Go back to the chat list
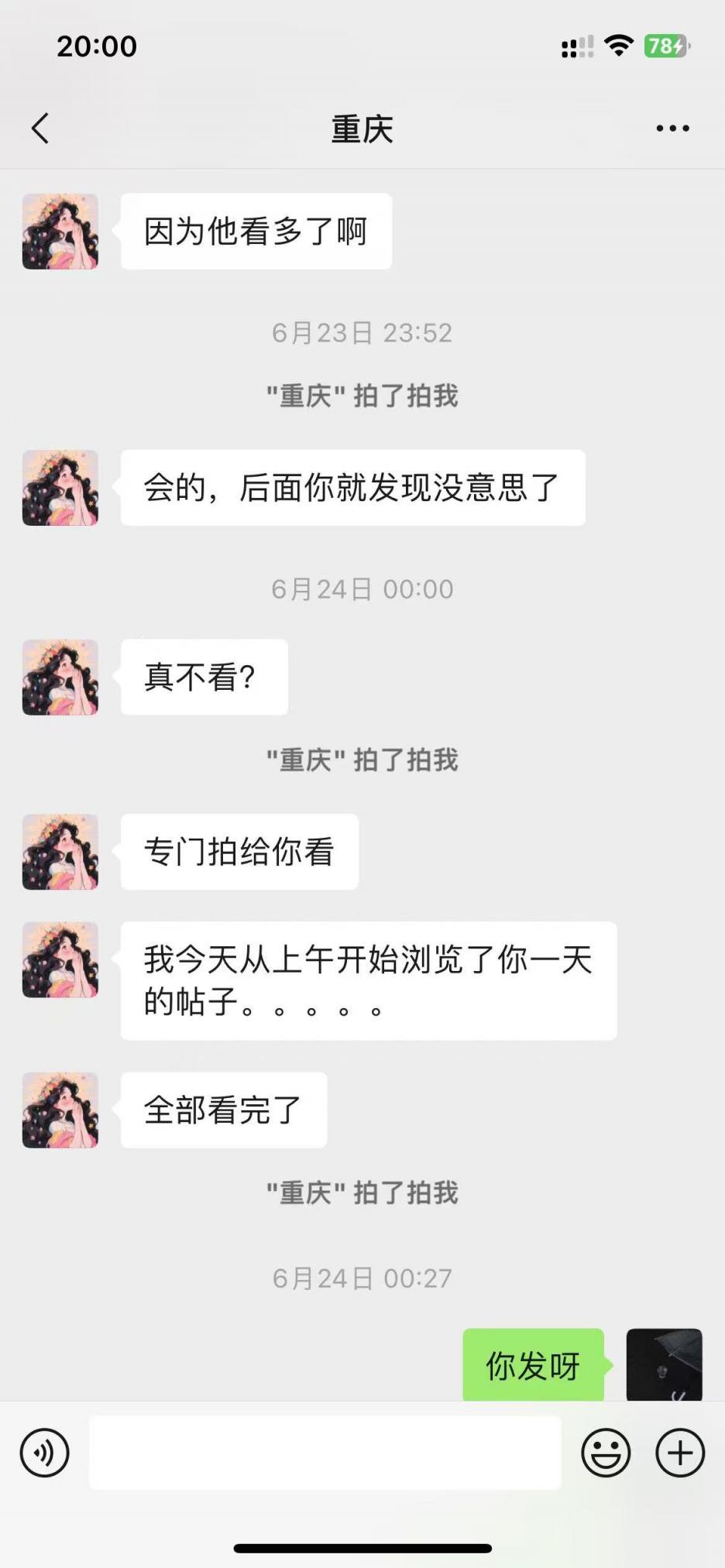Image resolution: width=725 pixels, height=1568 pixels. pyautogui.click(x=40, y=129)
